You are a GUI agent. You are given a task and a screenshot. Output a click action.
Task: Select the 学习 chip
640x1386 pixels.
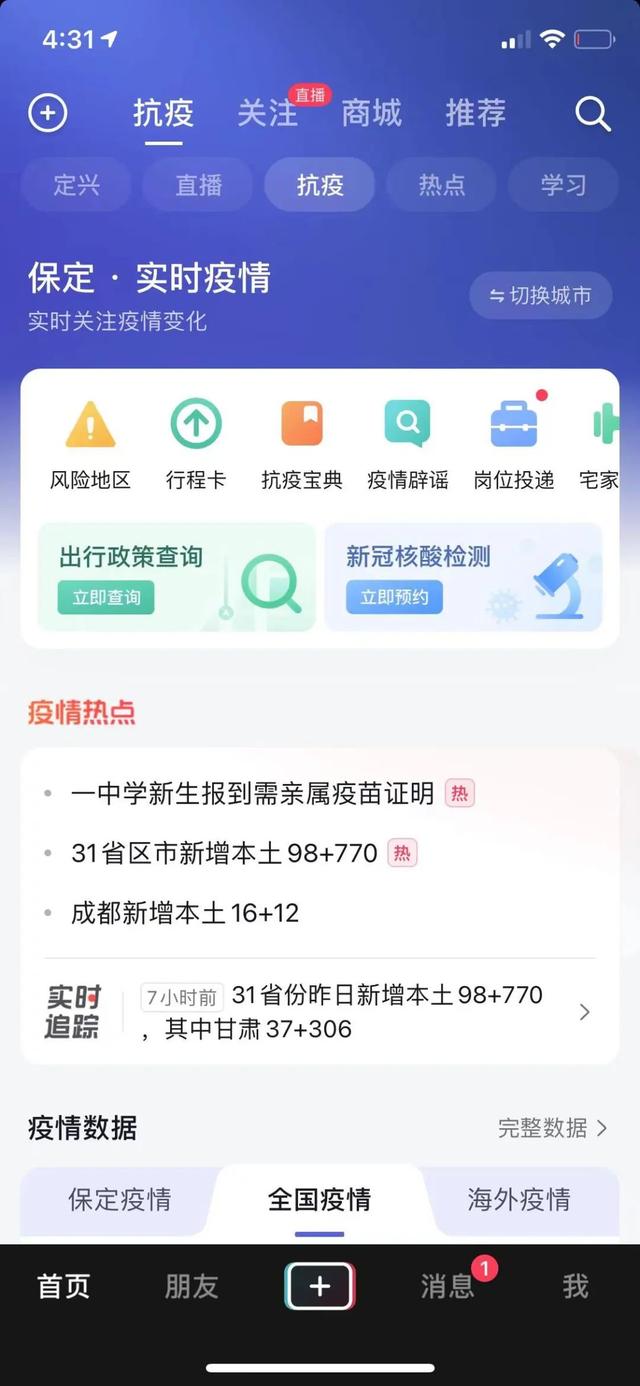coord(563,185)
